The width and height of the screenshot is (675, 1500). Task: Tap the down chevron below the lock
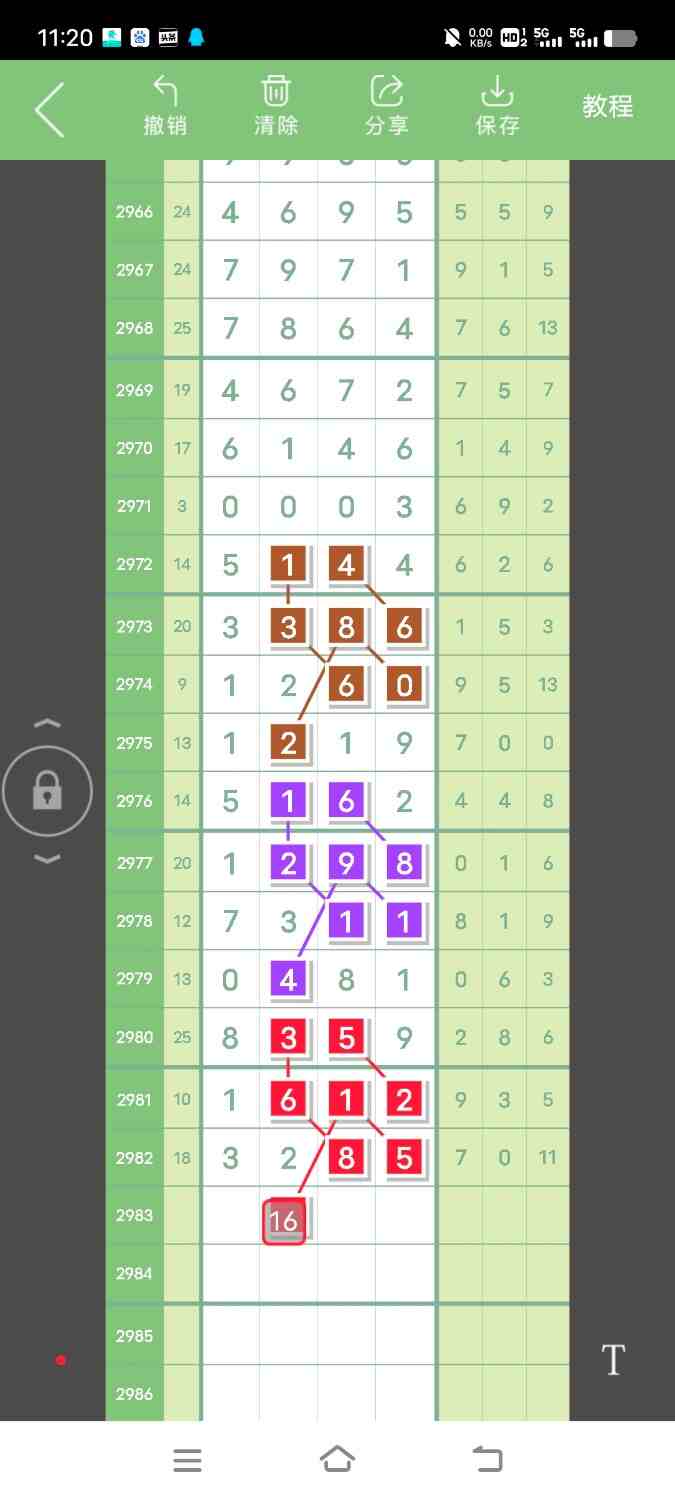click(47, 859)
